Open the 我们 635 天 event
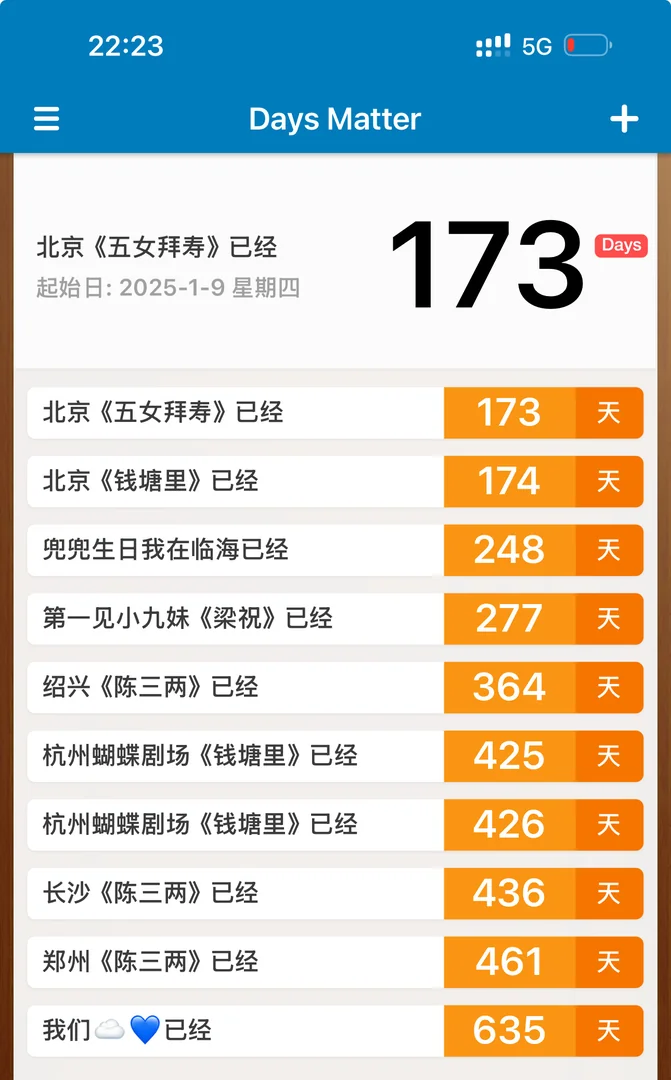This screenshot has height=1080, width=671. (335, 1031)
